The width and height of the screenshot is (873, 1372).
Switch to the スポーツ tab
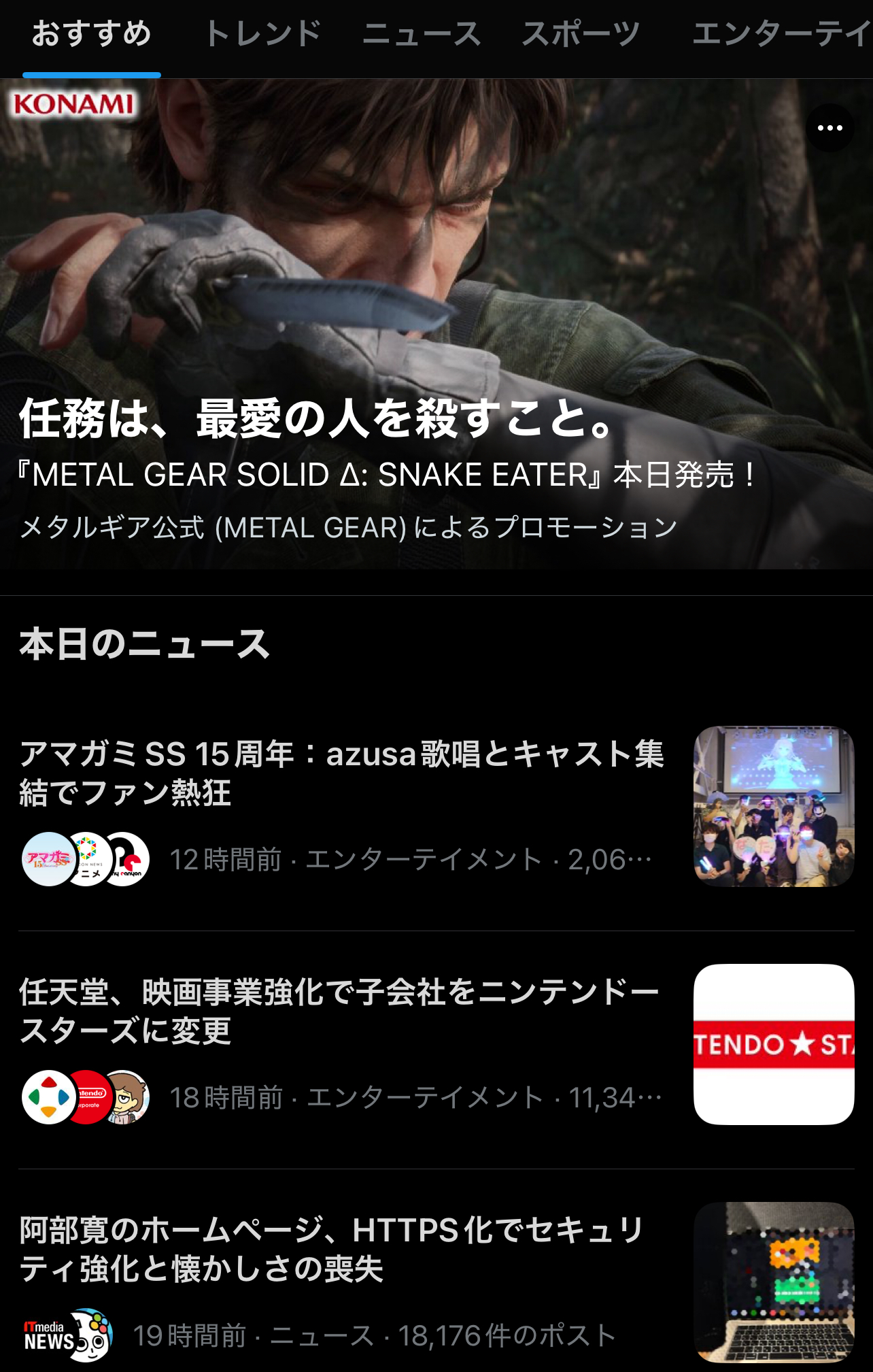coord(581,34)
